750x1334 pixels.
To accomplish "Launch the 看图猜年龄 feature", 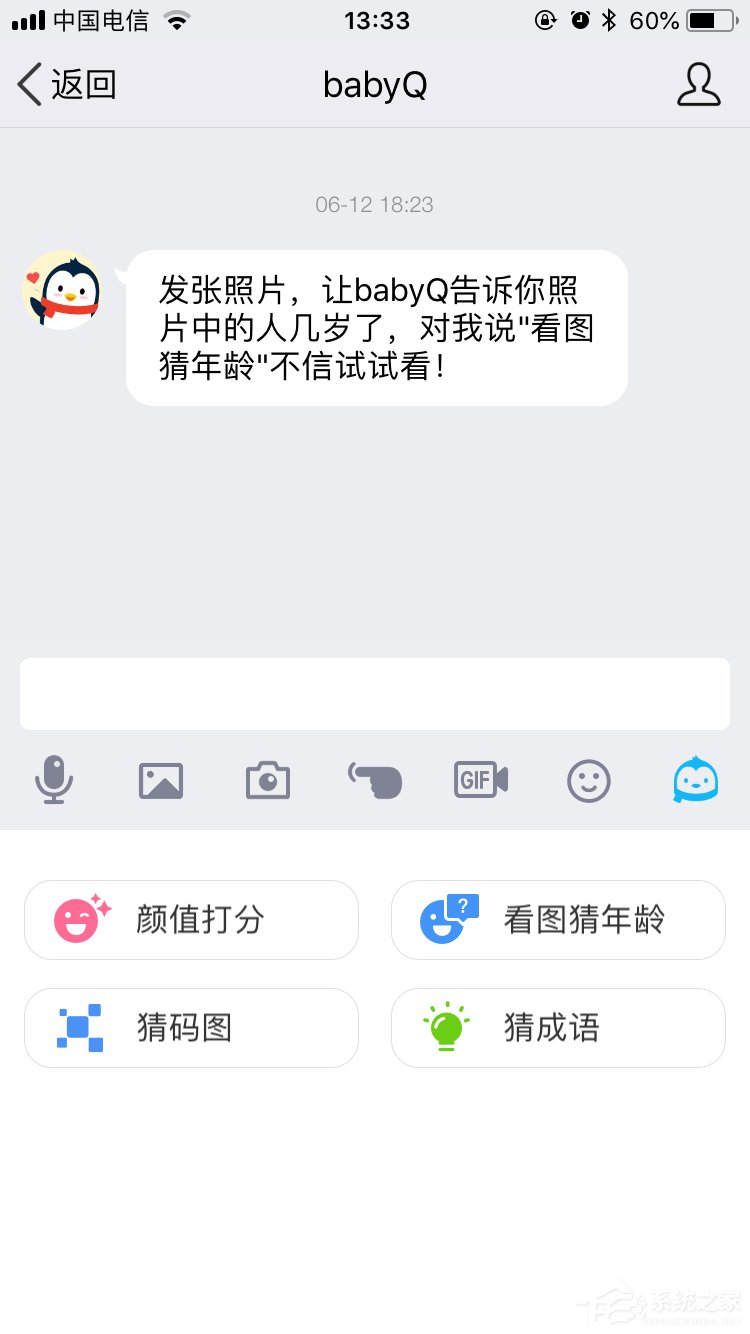I will pyautogui.click(x=557, y=919).
